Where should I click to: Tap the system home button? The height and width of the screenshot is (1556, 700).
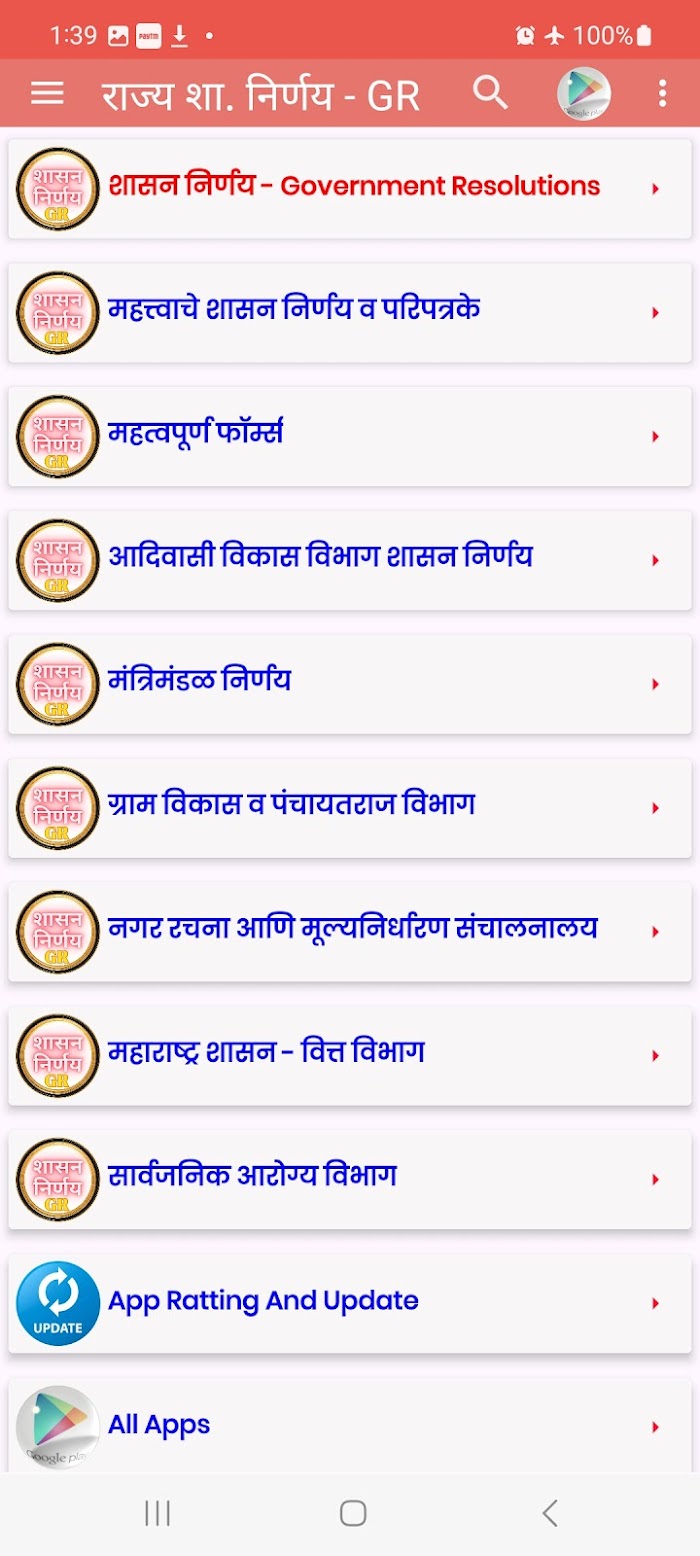pyautogui.click(x=352, y=1513)
